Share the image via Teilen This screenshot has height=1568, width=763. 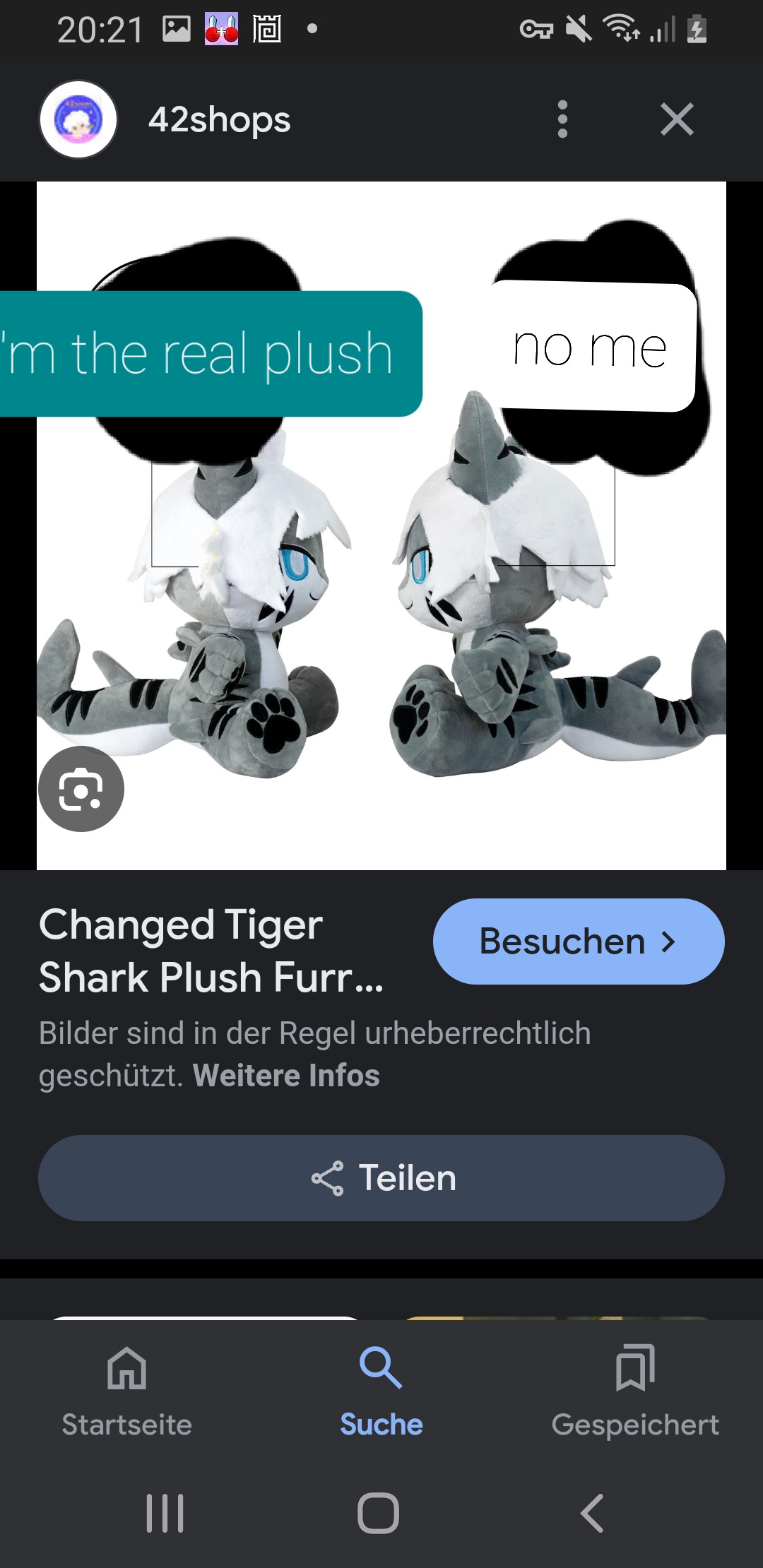coord(381,1178)
